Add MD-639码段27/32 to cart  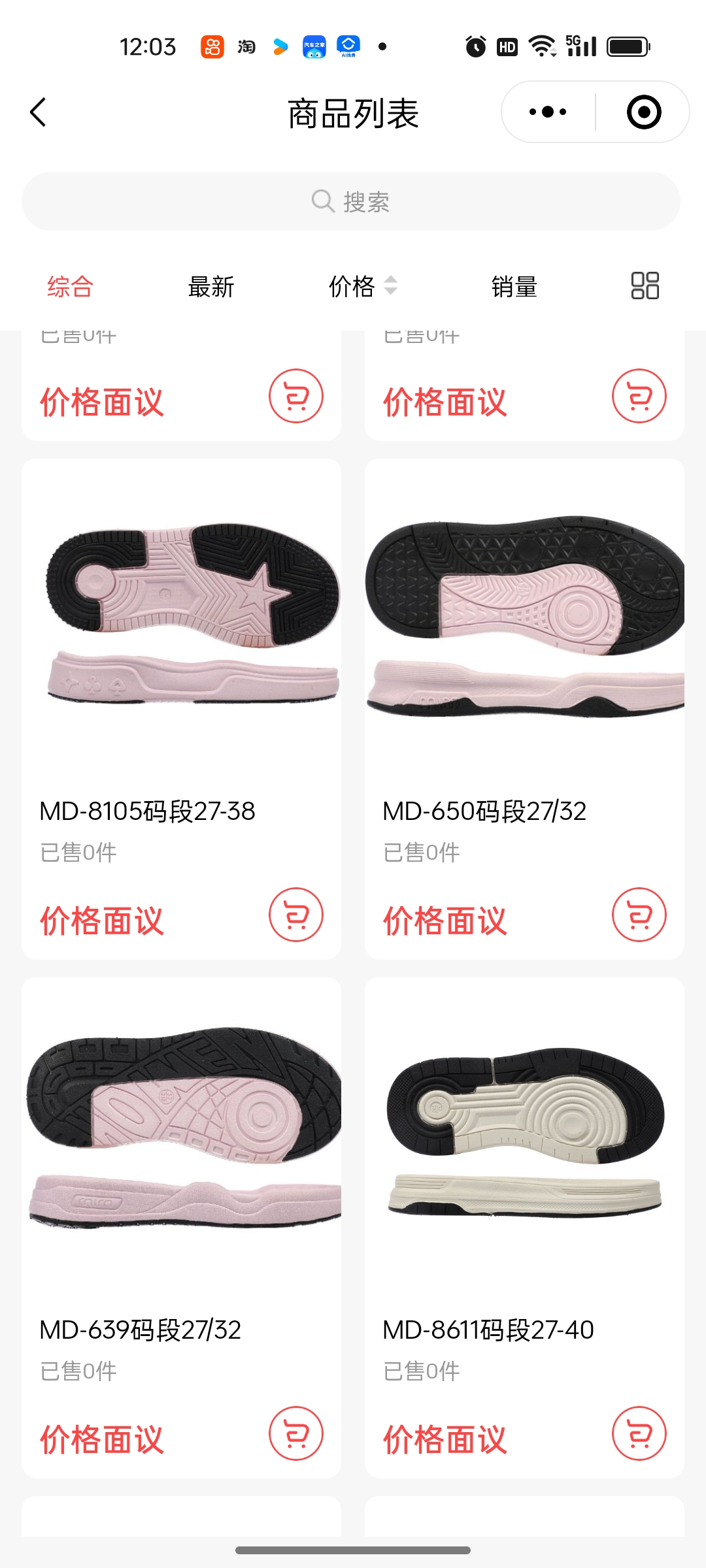[296, 1433]
